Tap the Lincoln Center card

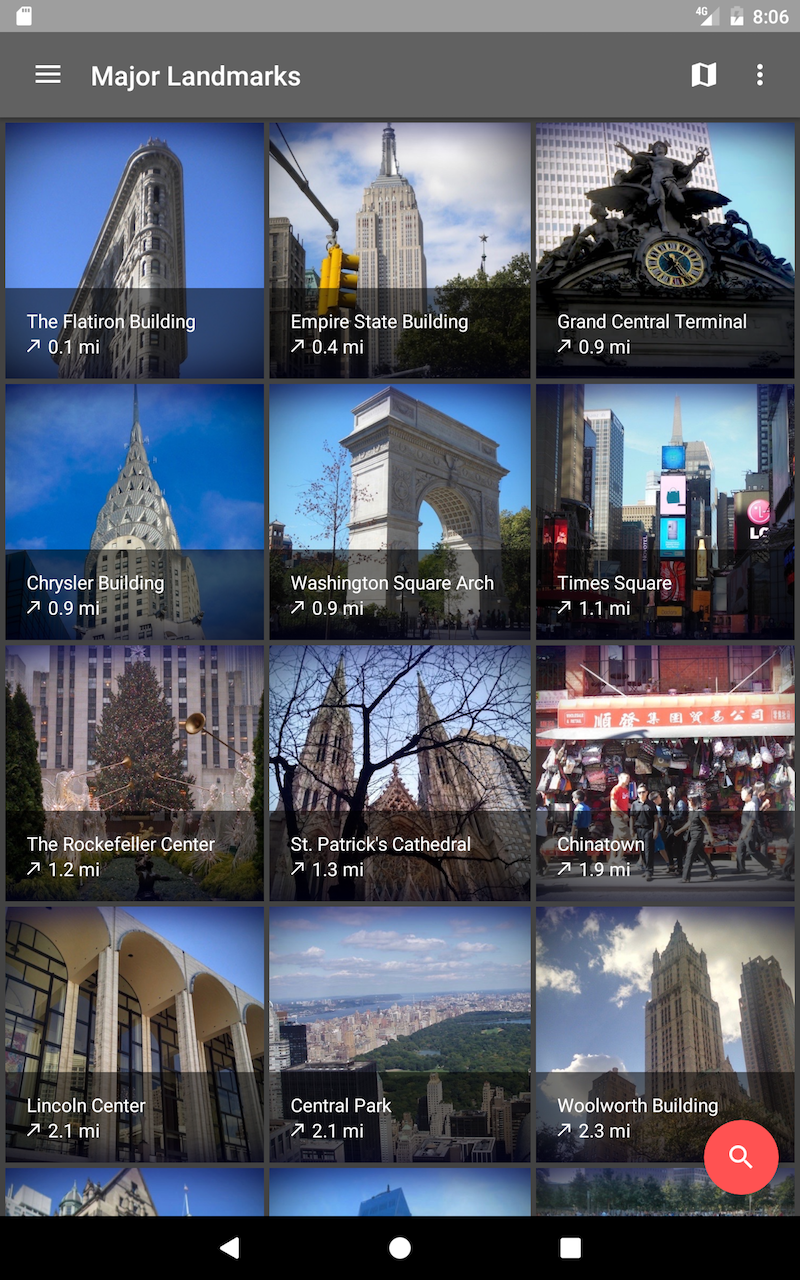click(x=135, y=1034)
